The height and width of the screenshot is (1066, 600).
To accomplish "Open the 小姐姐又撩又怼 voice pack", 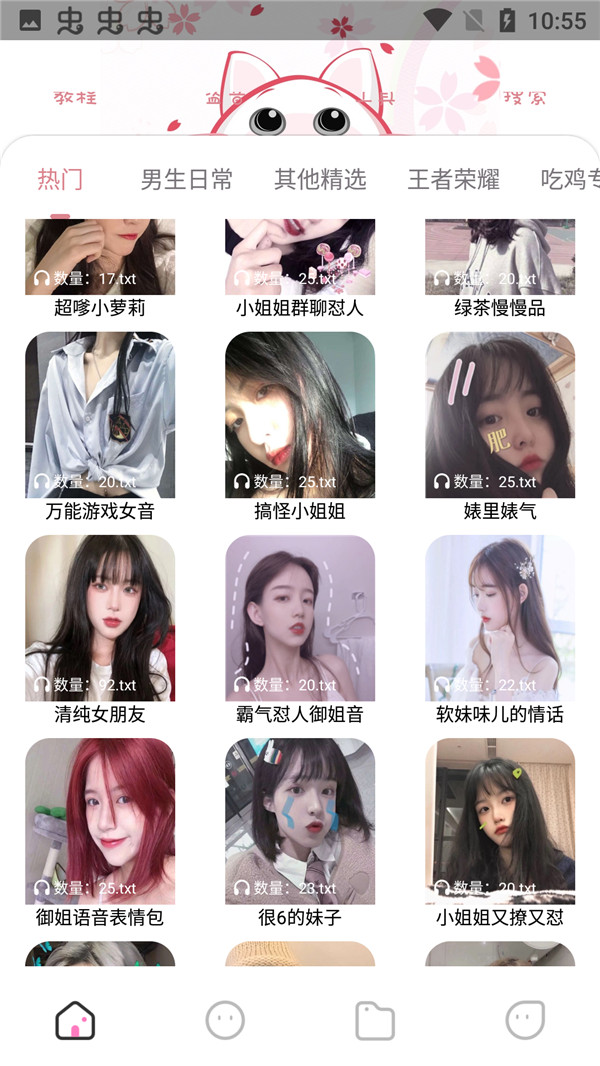I will coord(500,821).
